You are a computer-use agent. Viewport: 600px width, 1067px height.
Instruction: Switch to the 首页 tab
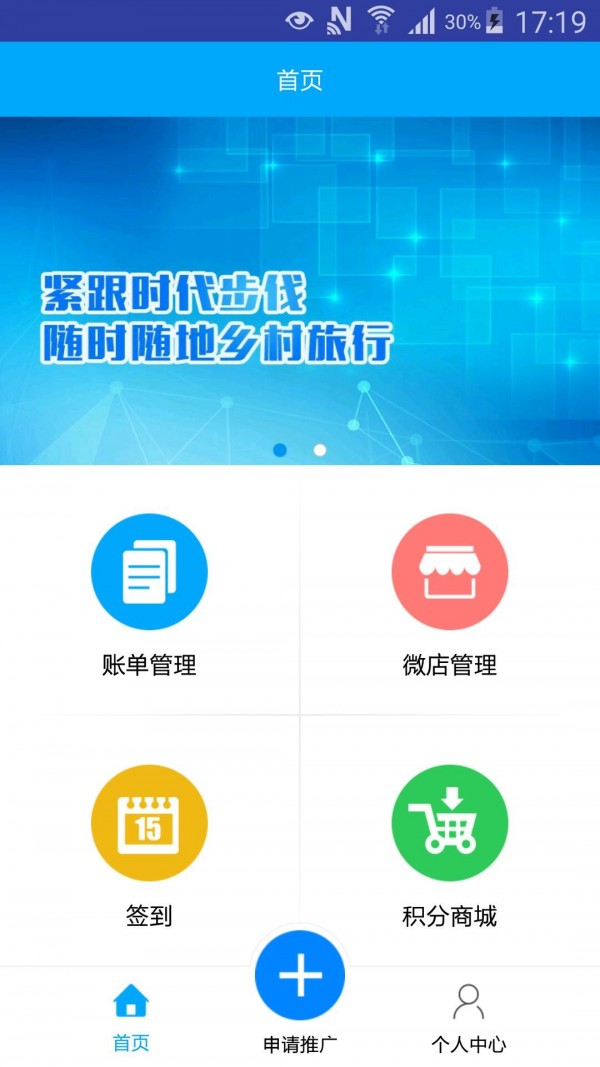(131, 1015)
